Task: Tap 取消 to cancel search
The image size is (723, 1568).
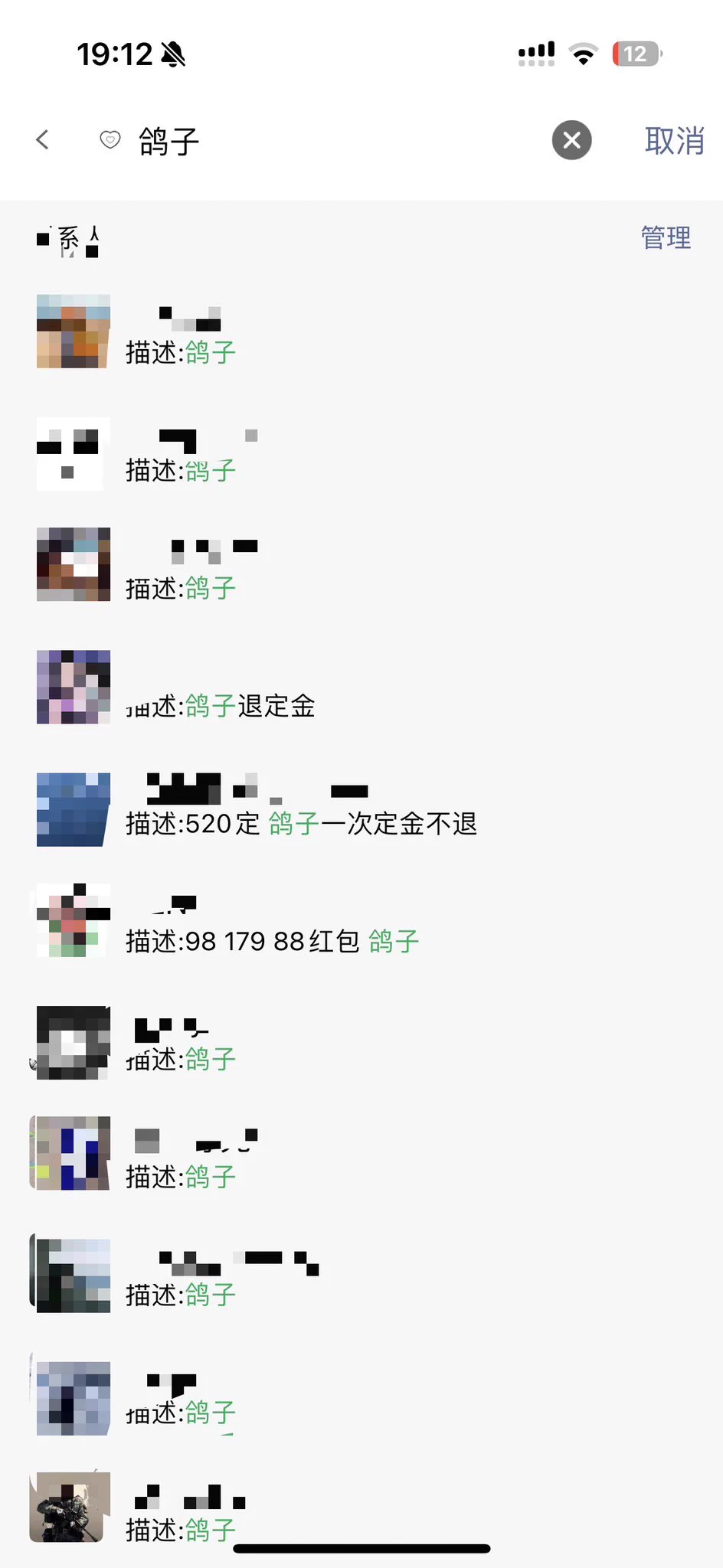Action: [673, 141]
